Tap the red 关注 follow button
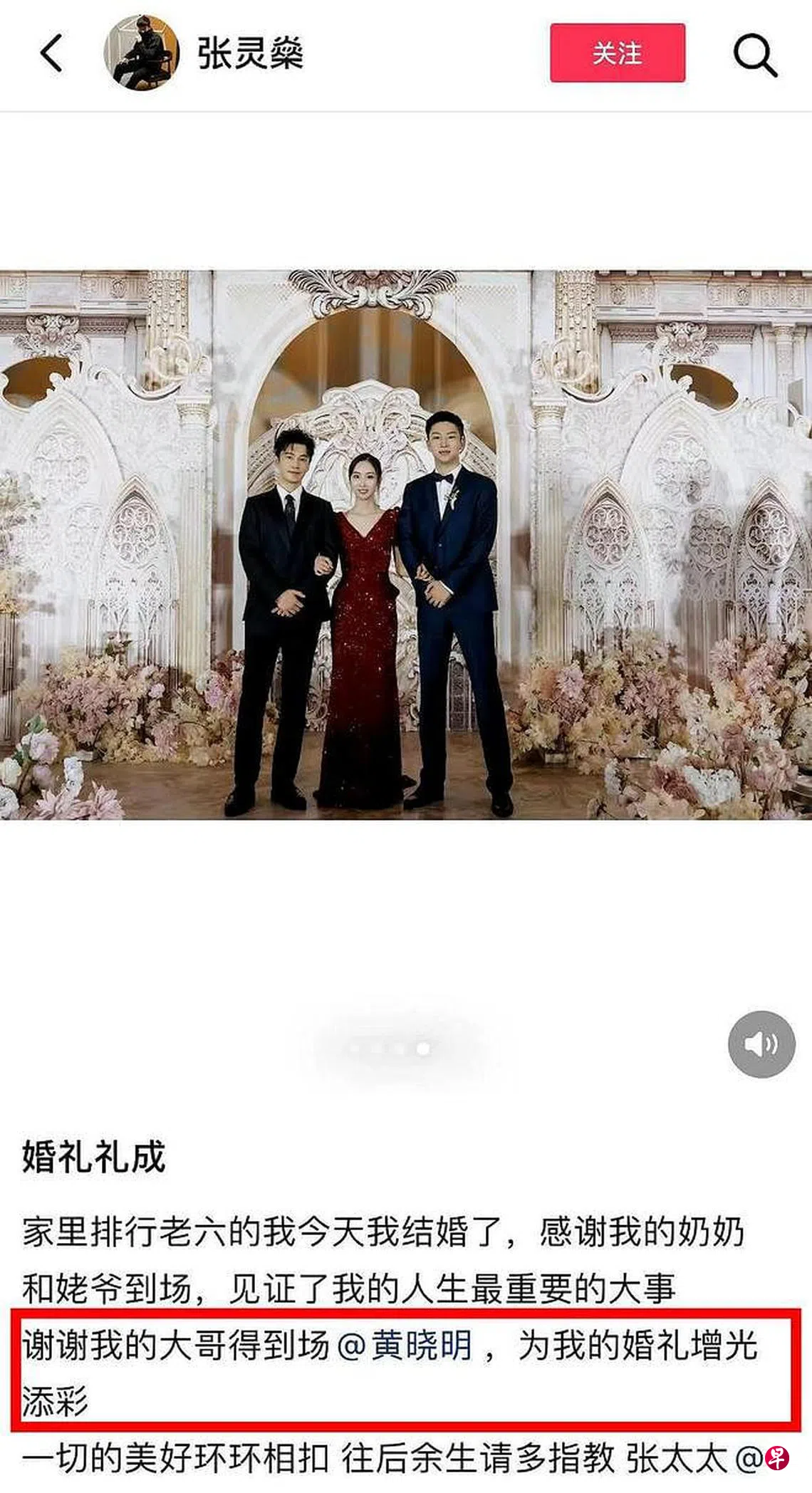 pos(617,53)
